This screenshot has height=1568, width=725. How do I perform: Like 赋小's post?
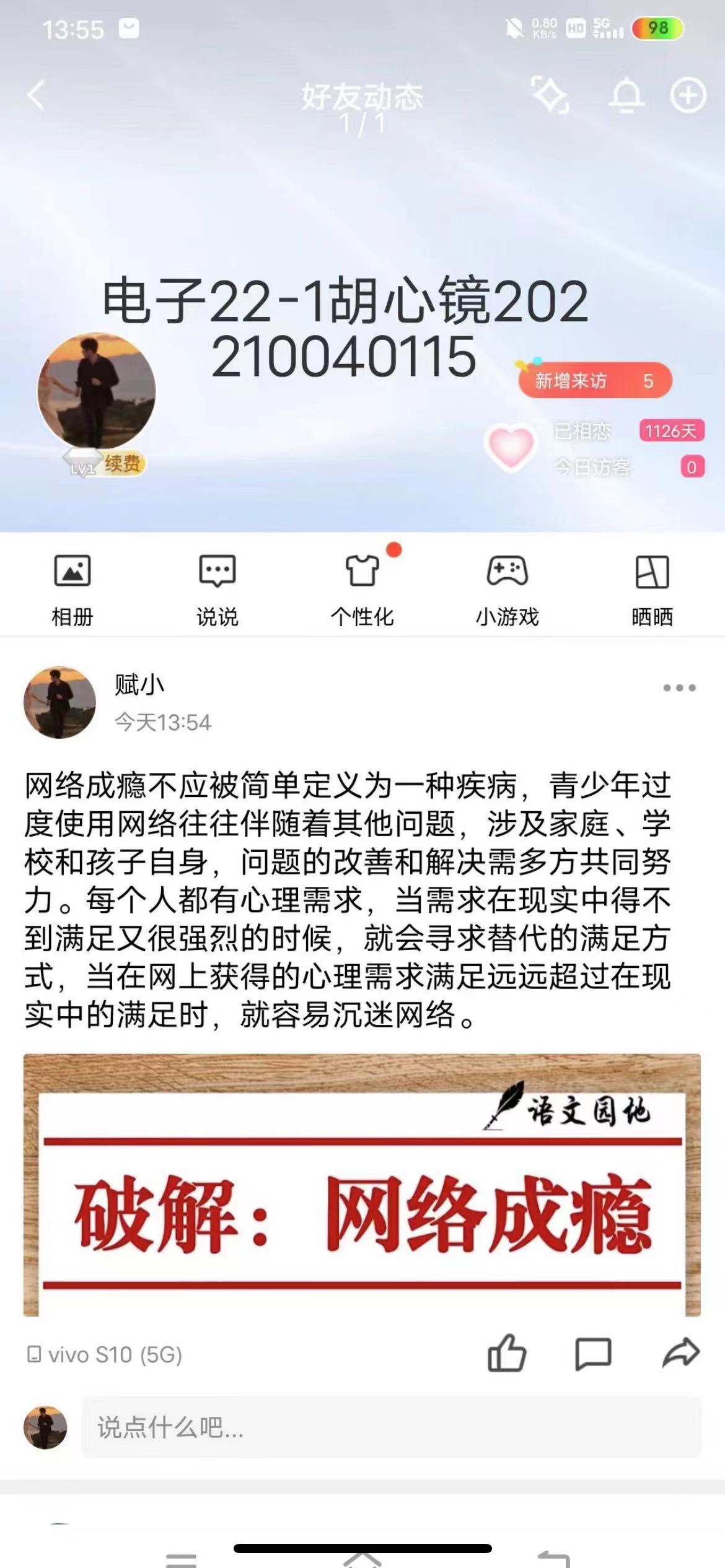(x=507, y=1354)
